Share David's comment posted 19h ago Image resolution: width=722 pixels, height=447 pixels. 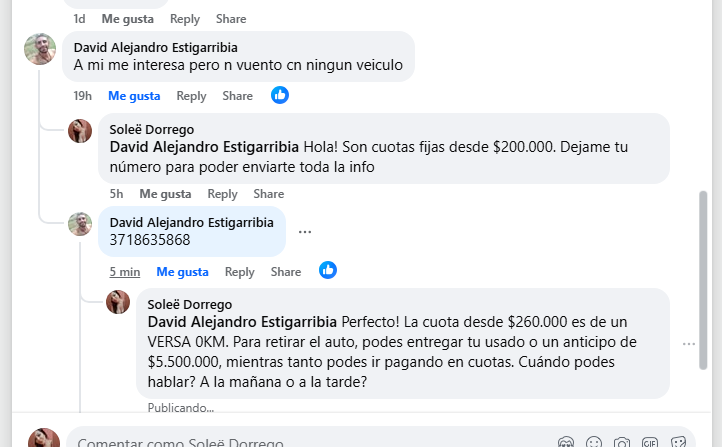click(x=237, y=96)
